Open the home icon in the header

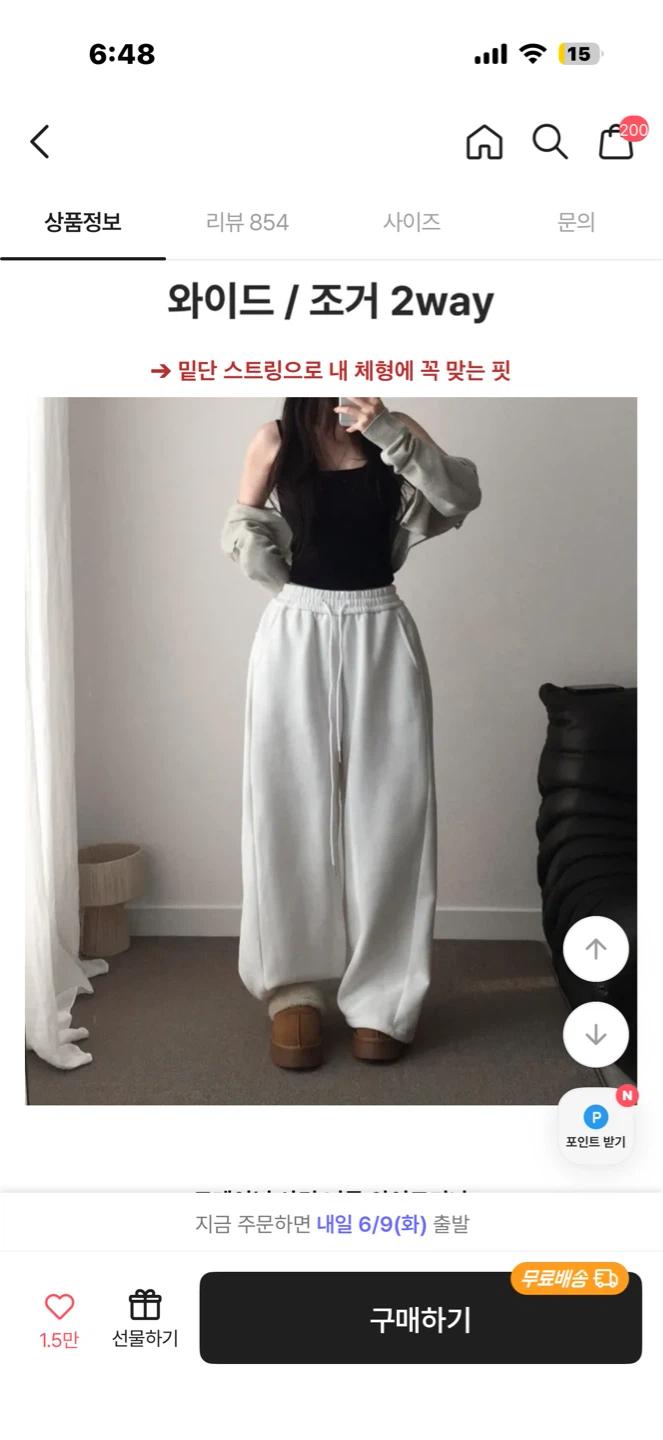pyautogui.click(x=484, y=142)
